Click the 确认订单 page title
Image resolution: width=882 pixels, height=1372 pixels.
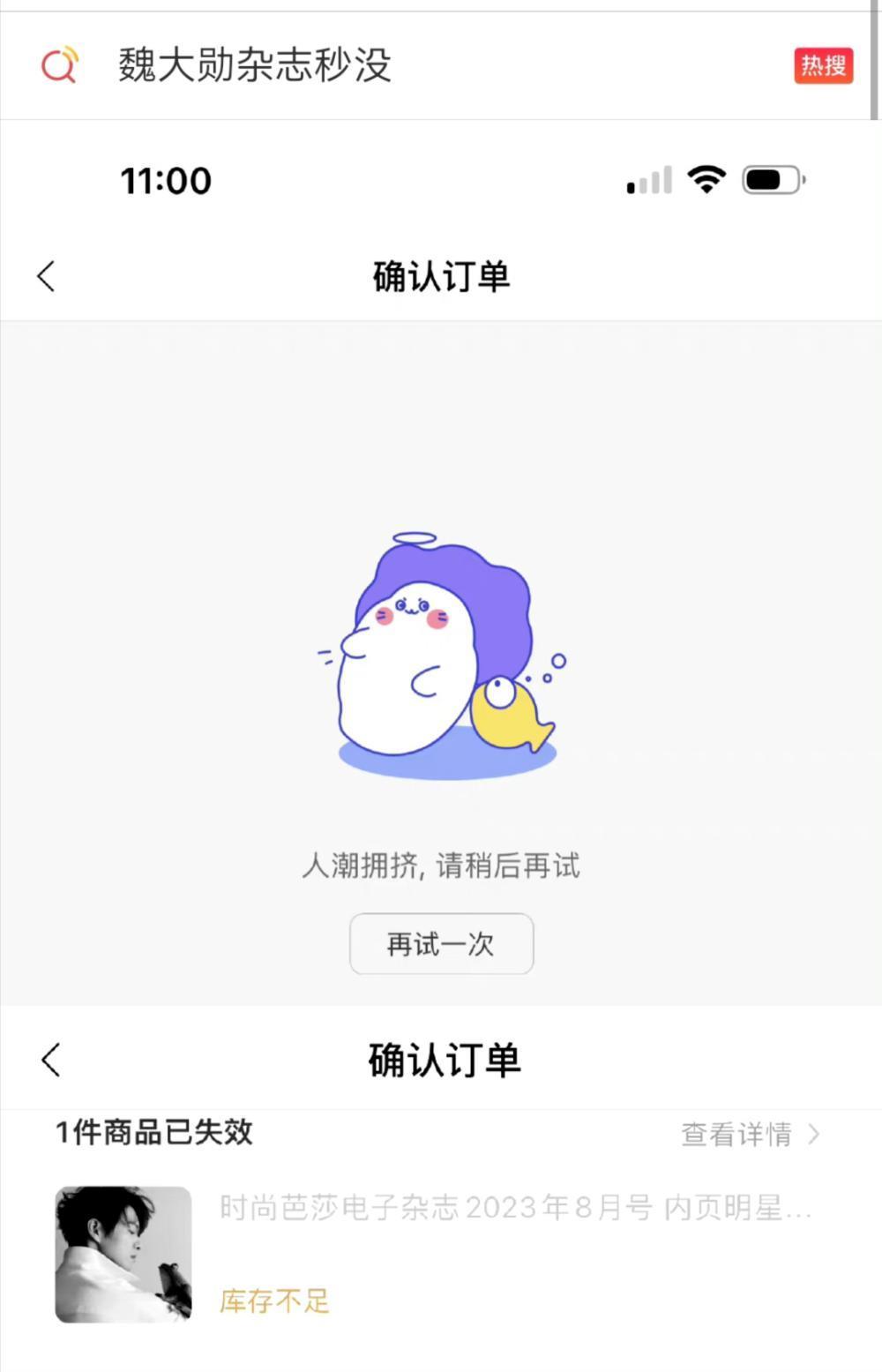coord(441,275)
